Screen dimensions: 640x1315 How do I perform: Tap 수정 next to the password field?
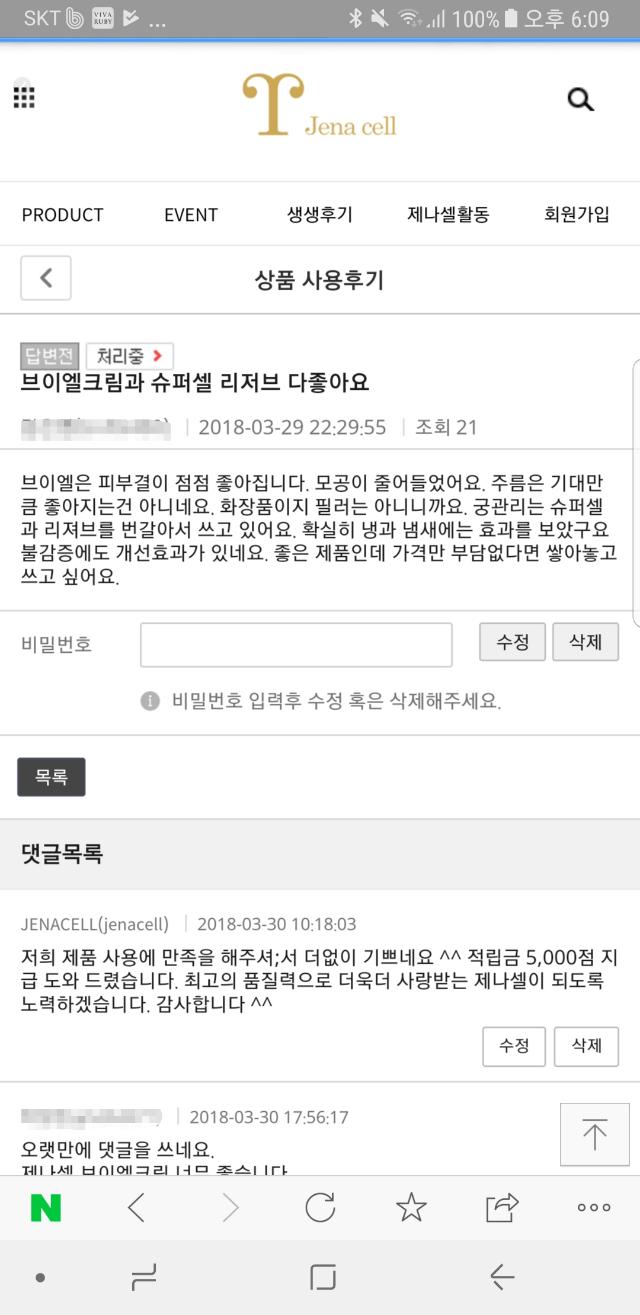(x=513, y=642)
